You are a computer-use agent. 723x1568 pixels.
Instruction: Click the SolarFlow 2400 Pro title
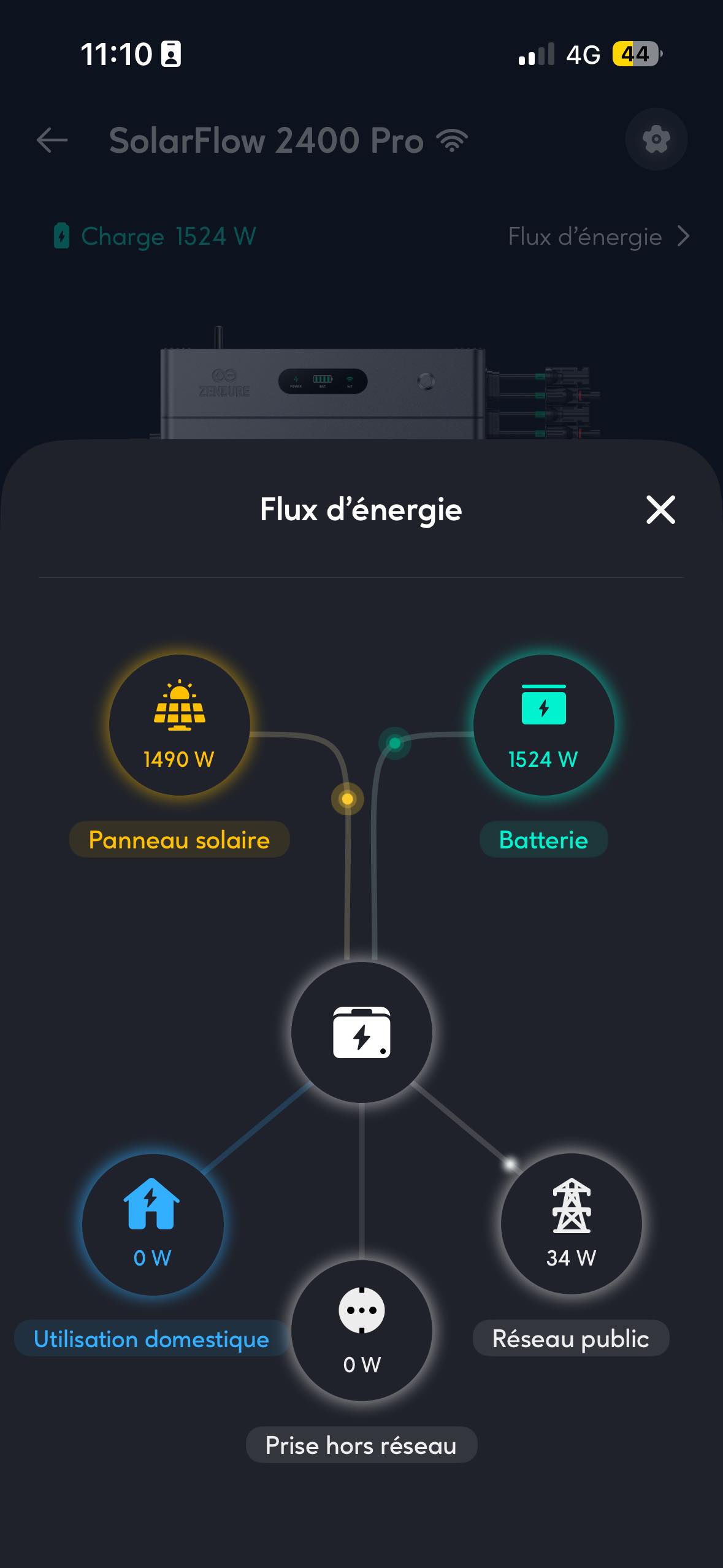click(x=266, y=140)
